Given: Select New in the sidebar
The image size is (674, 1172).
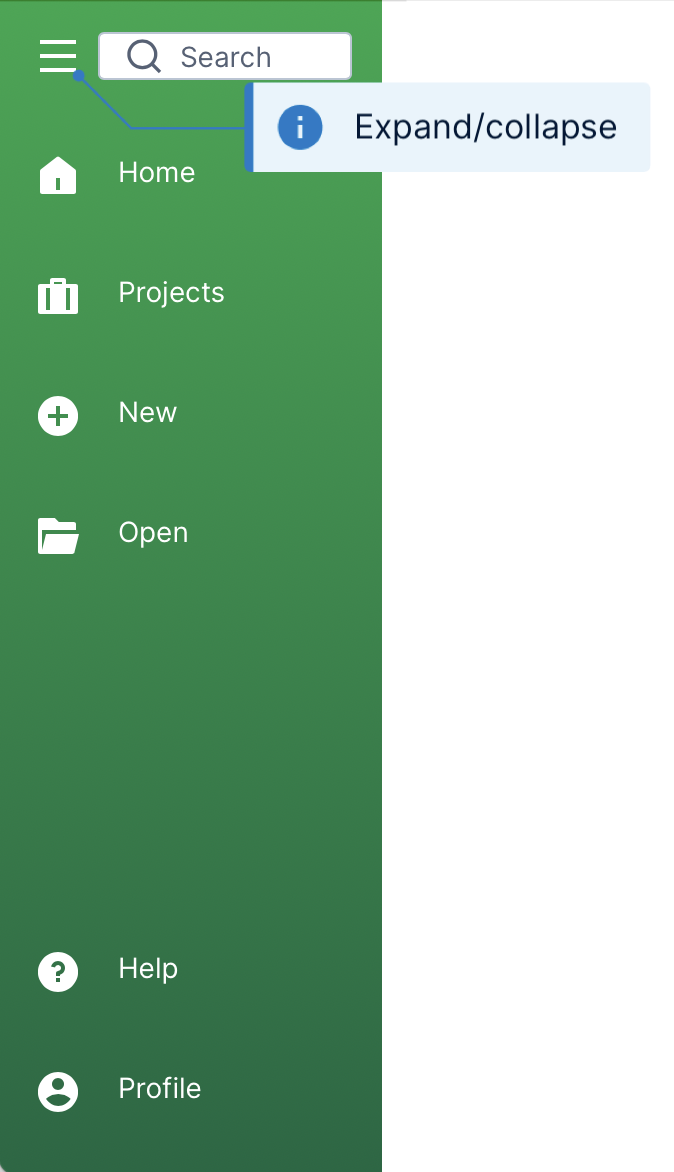Looking at the screenshot, I should (191, 413).
